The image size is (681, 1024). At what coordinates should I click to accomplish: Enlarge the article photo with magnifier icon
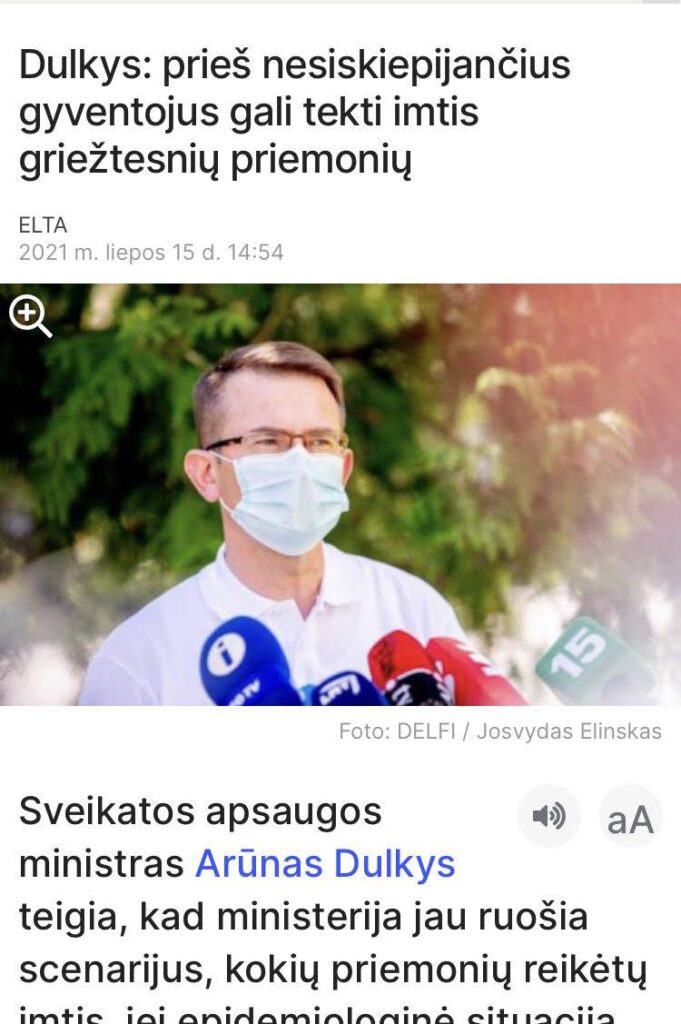(30, 317)
